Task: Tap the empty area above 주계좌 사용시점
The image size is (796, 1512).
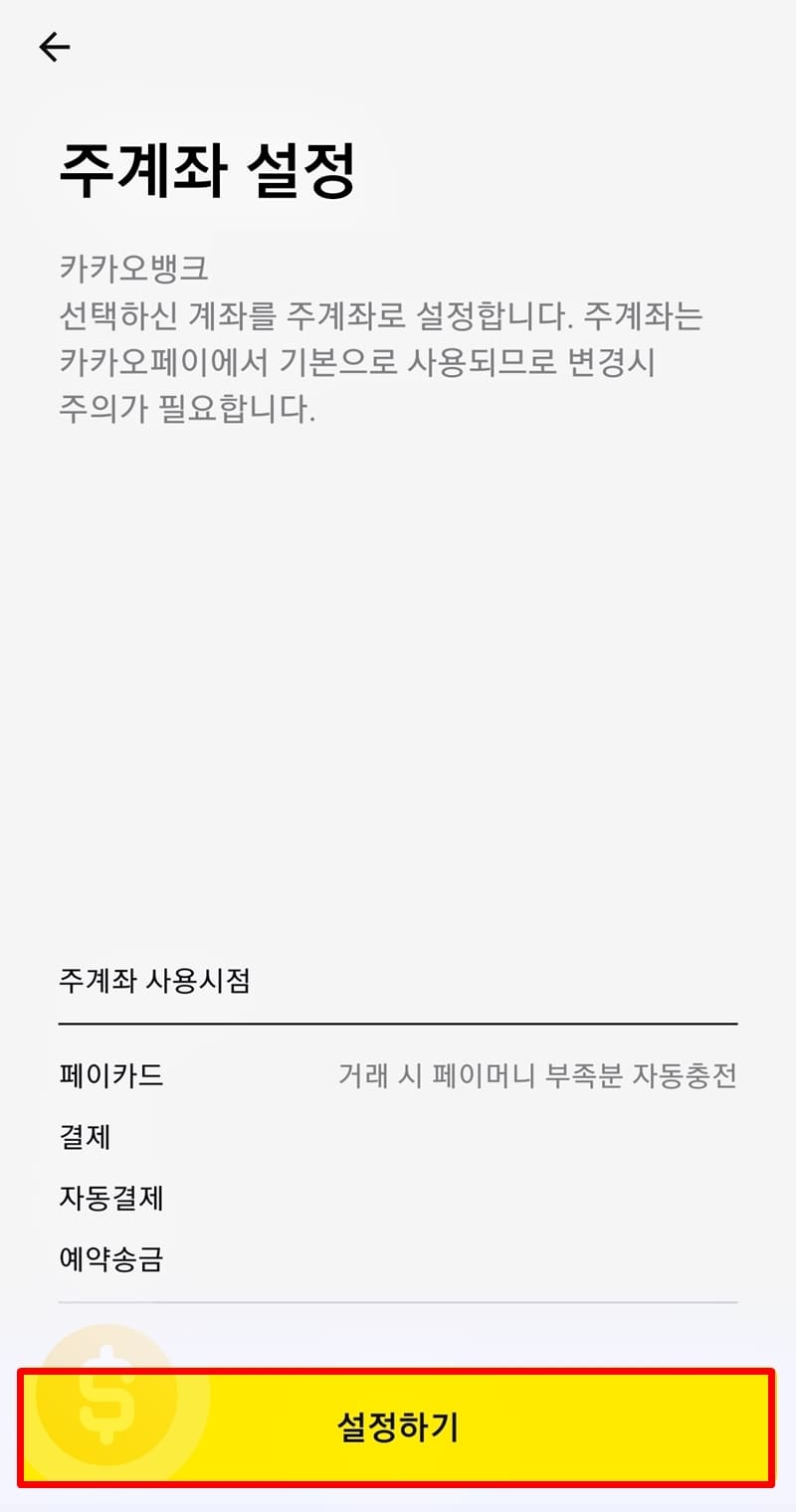Action: [398, 696]
